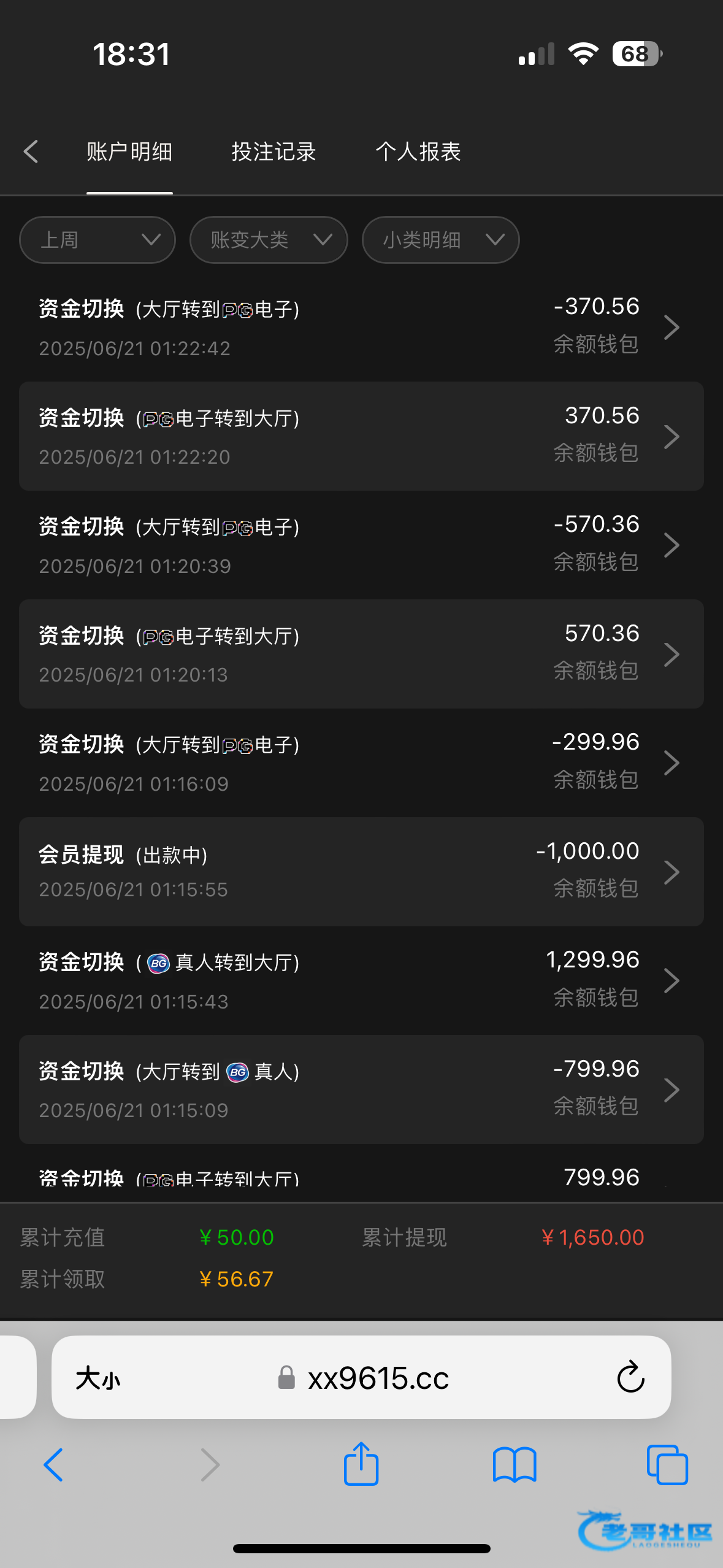Open the -370.56 transfer record at 01:22:42
Viewport: 723px width, 1568px height.
click(x=361, y=327)
